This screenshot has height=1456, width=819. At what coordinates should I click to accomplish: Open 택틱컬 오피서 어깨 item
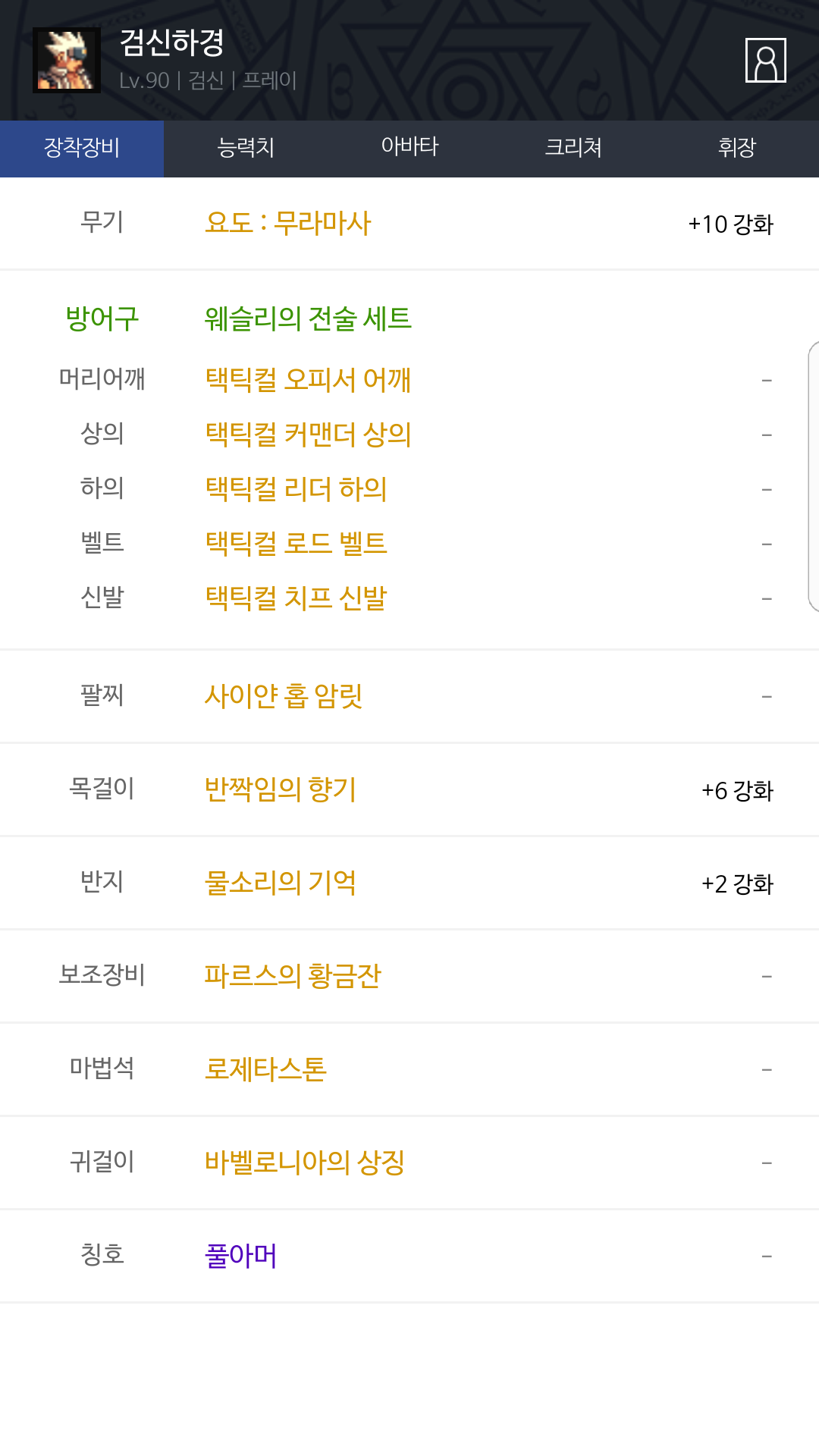[308, 379]
